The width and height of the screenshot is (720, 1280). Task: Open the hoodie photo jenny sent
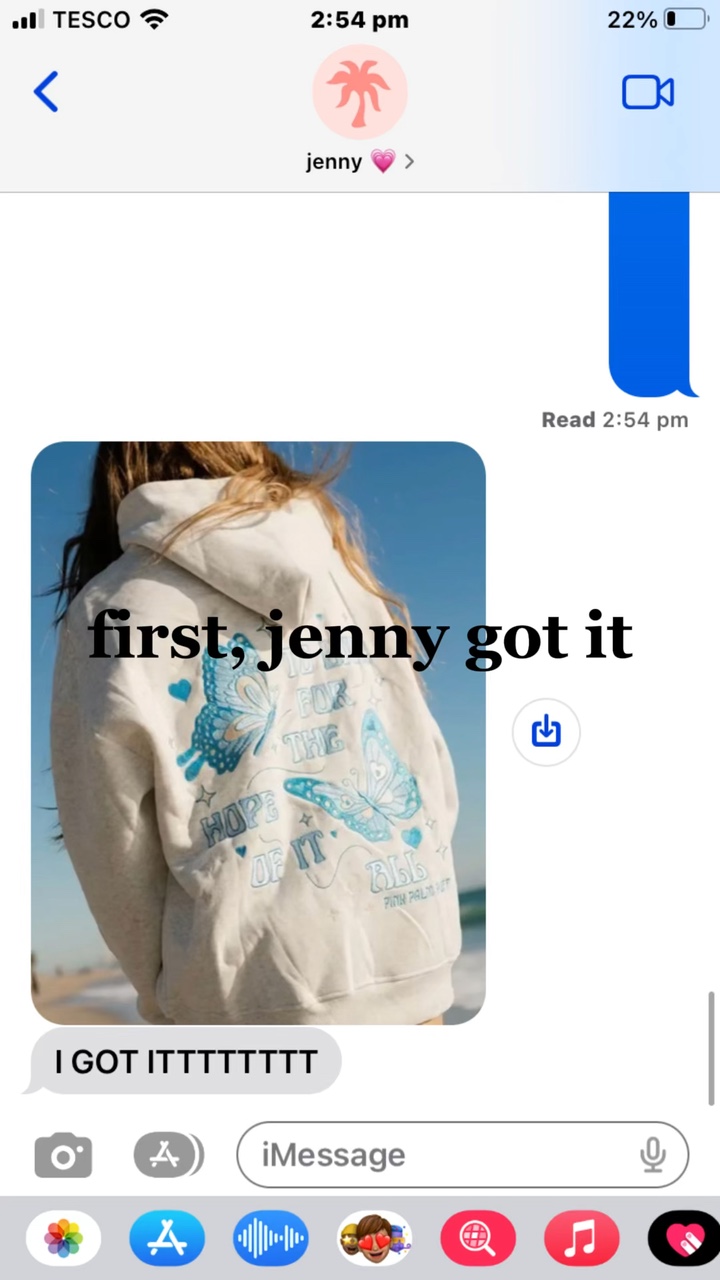258,733
